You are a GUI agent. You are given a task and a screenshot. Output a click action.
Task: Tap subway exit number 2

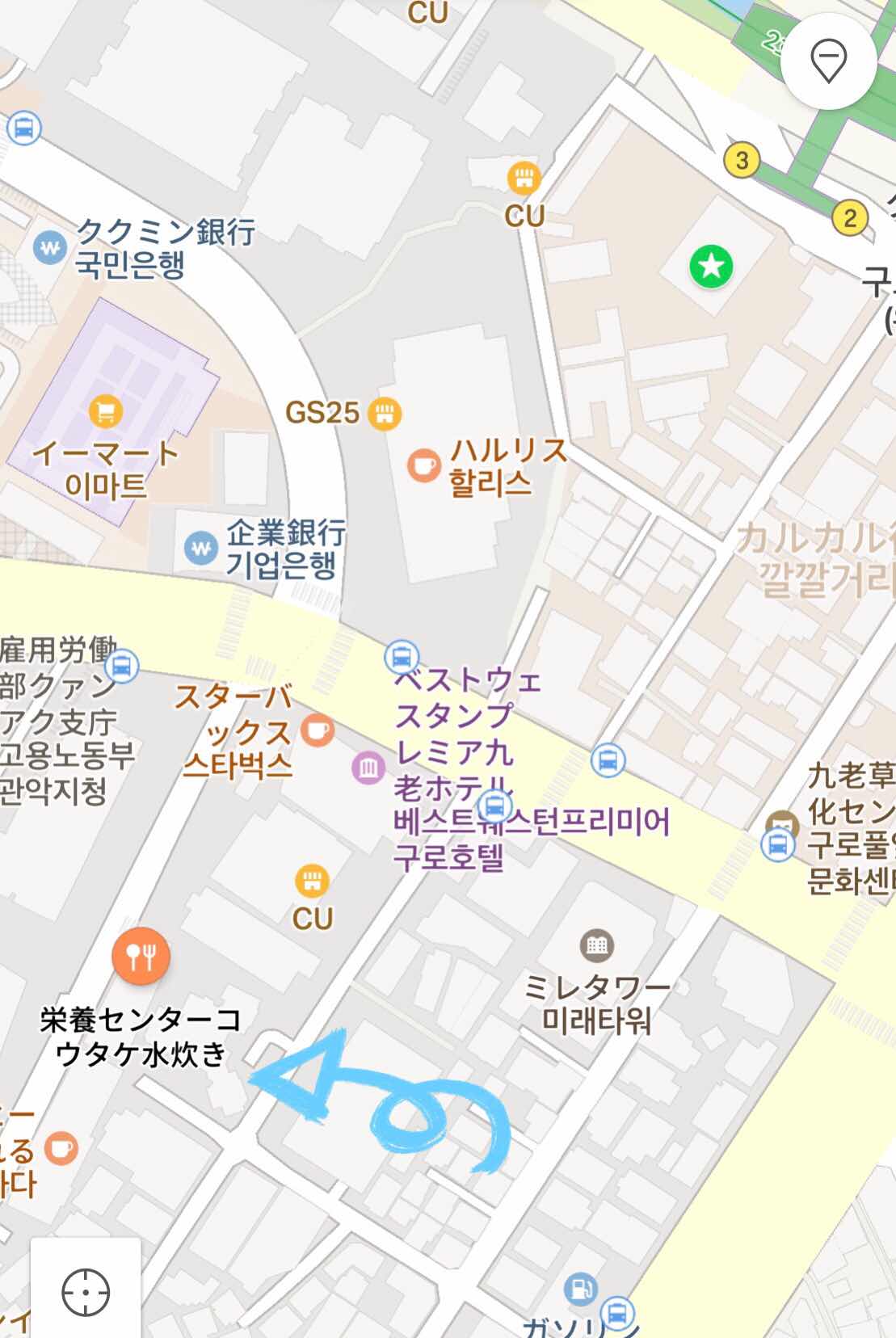[x=849, y=217]
